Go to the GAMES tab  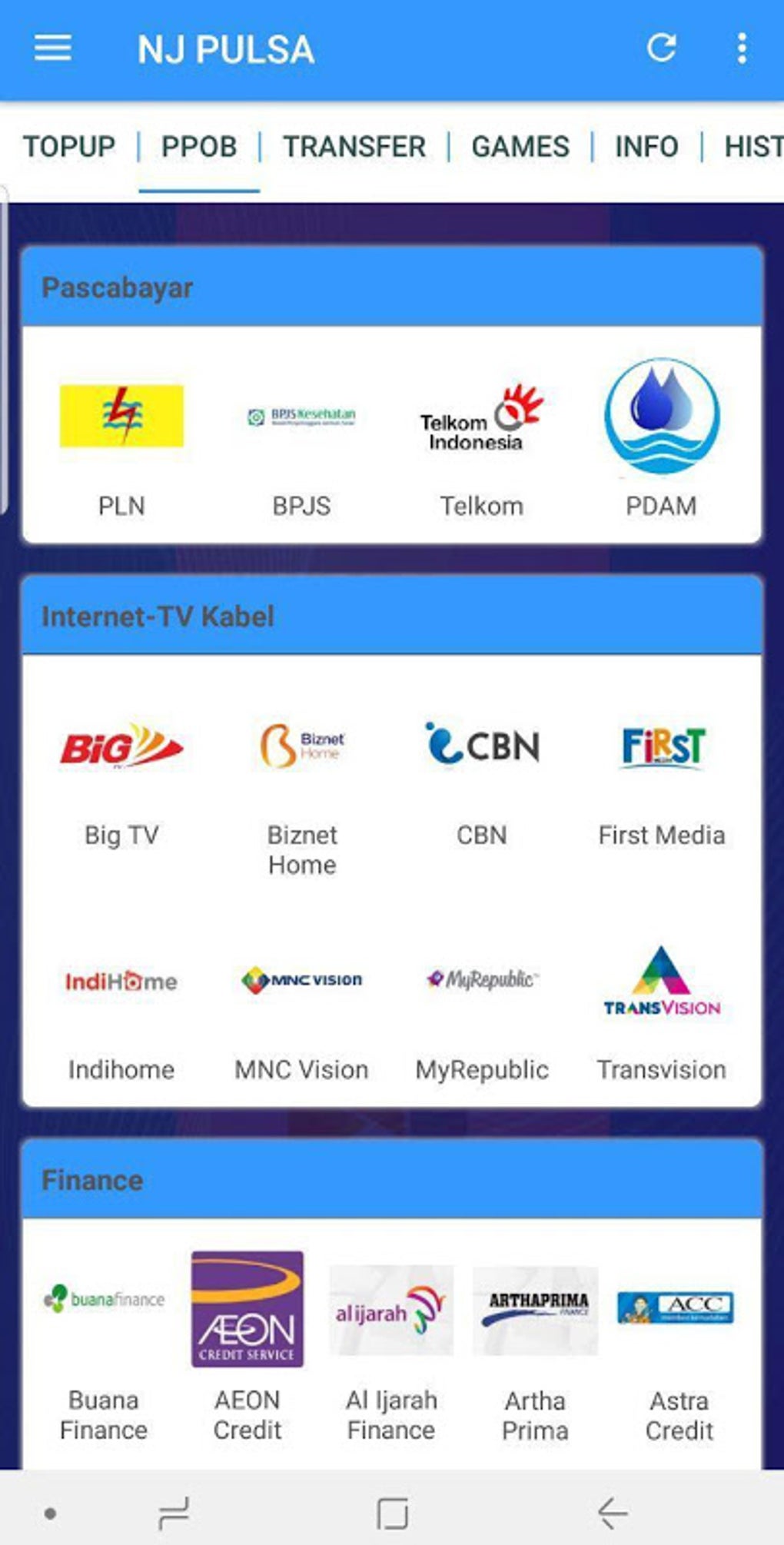pyautogui.click(x=520, y=146)
